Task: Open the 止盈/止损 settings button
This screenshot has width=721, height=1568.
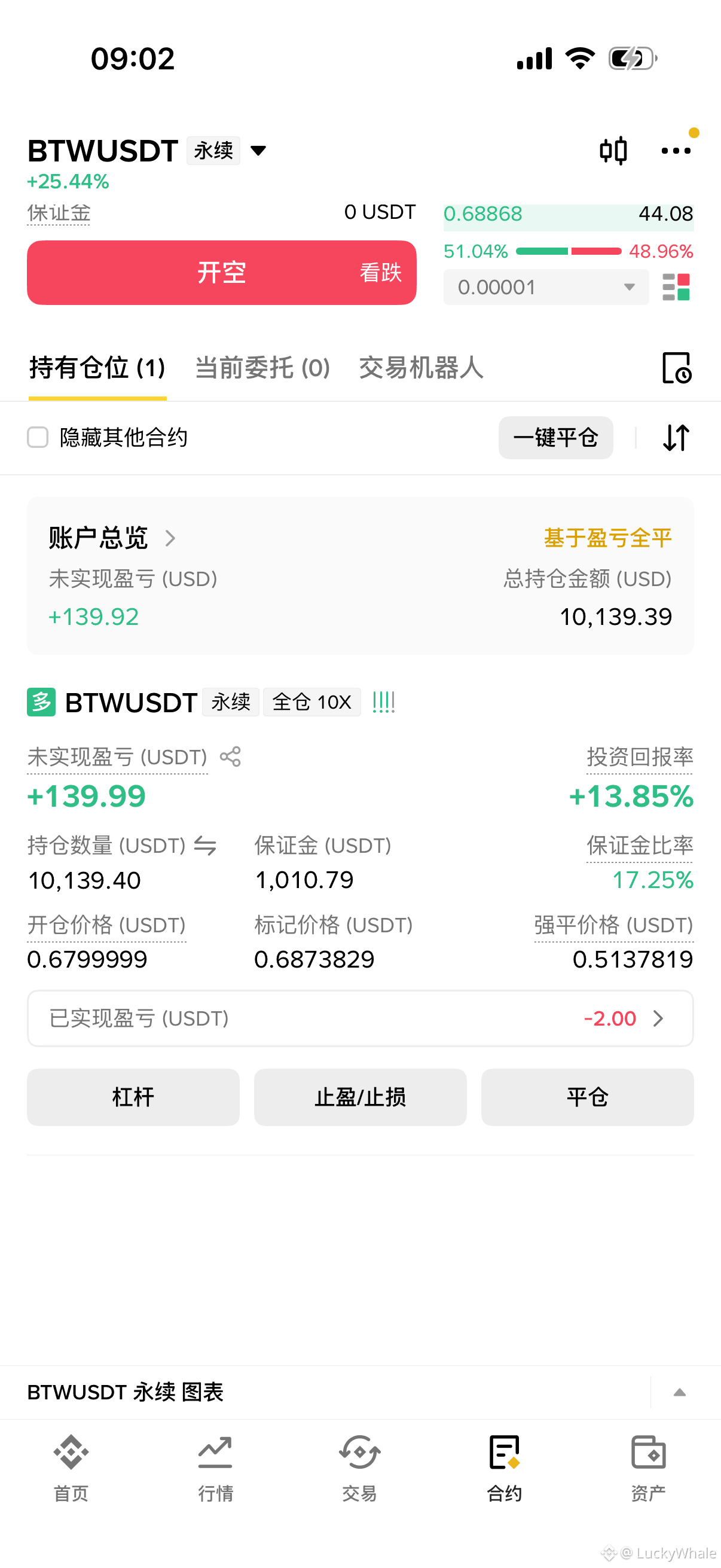Action: click(x=360, y=1097)
